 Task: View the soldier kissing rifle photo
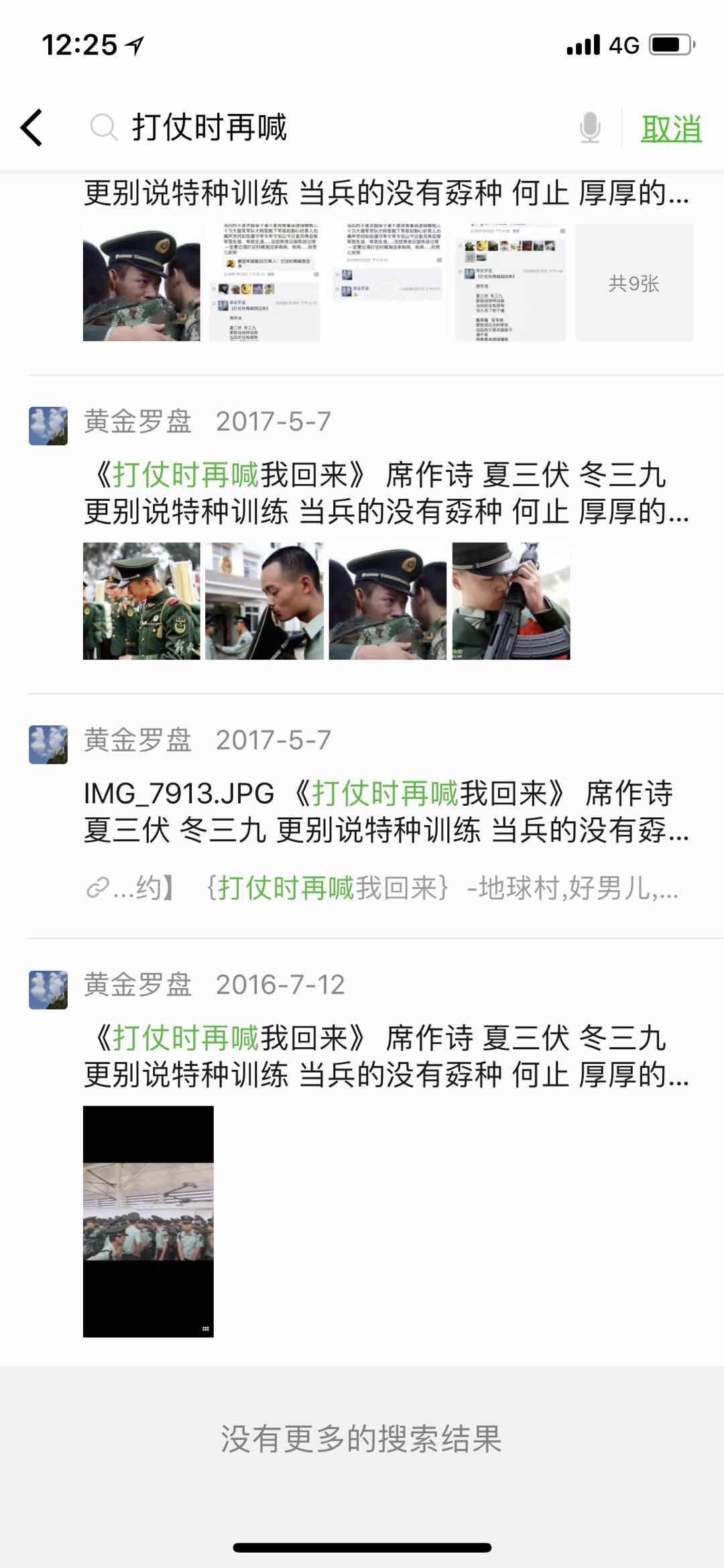tap(511, 601)
